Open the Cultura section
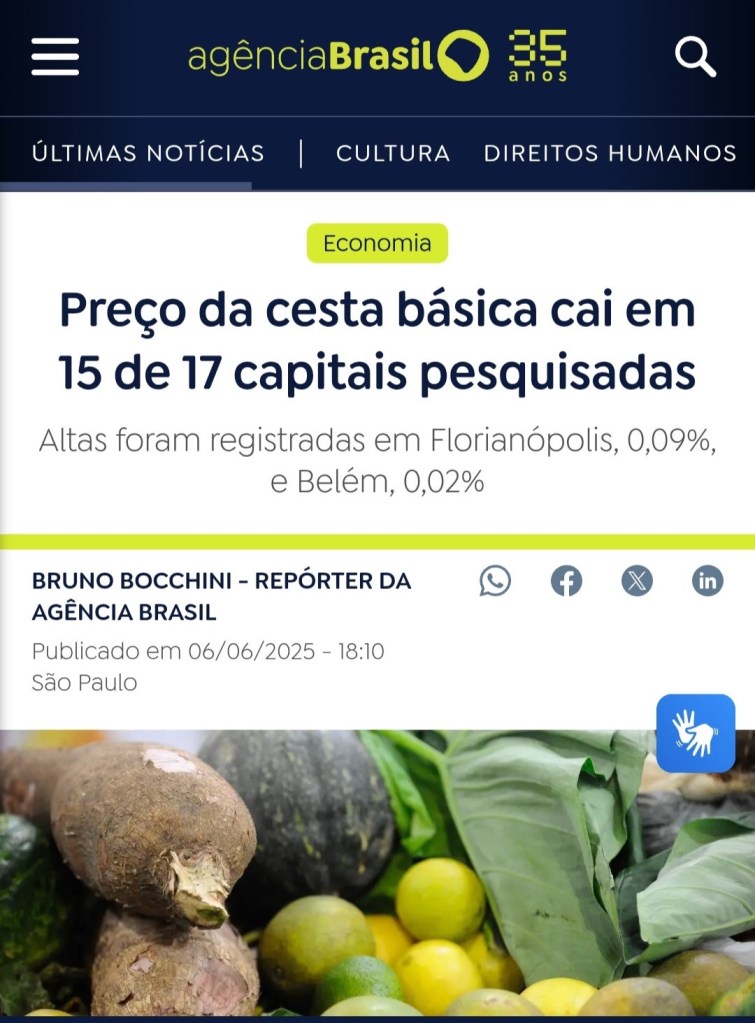Image resolution: width=755 pixels, height=1023 pixels. tap(393, 154)
